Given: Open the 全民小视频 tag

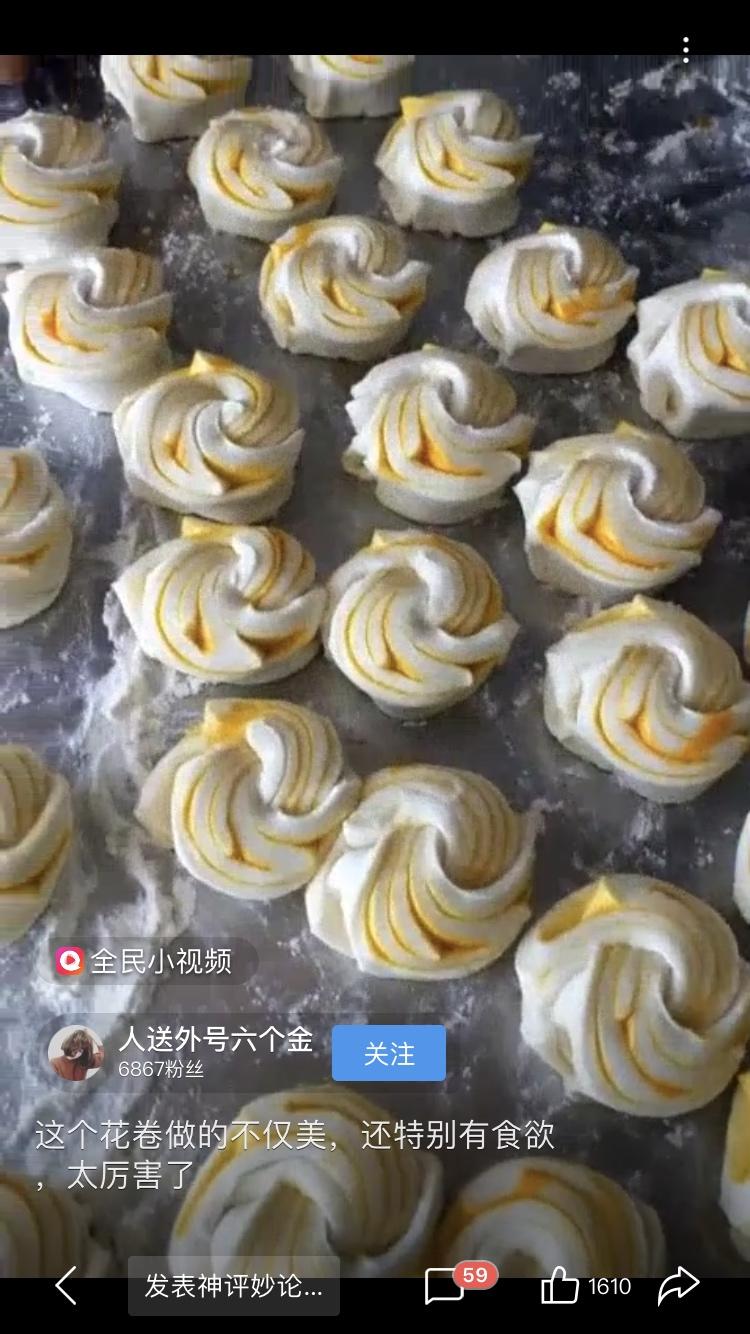Looking at the screenshot, I should point(145,961).
